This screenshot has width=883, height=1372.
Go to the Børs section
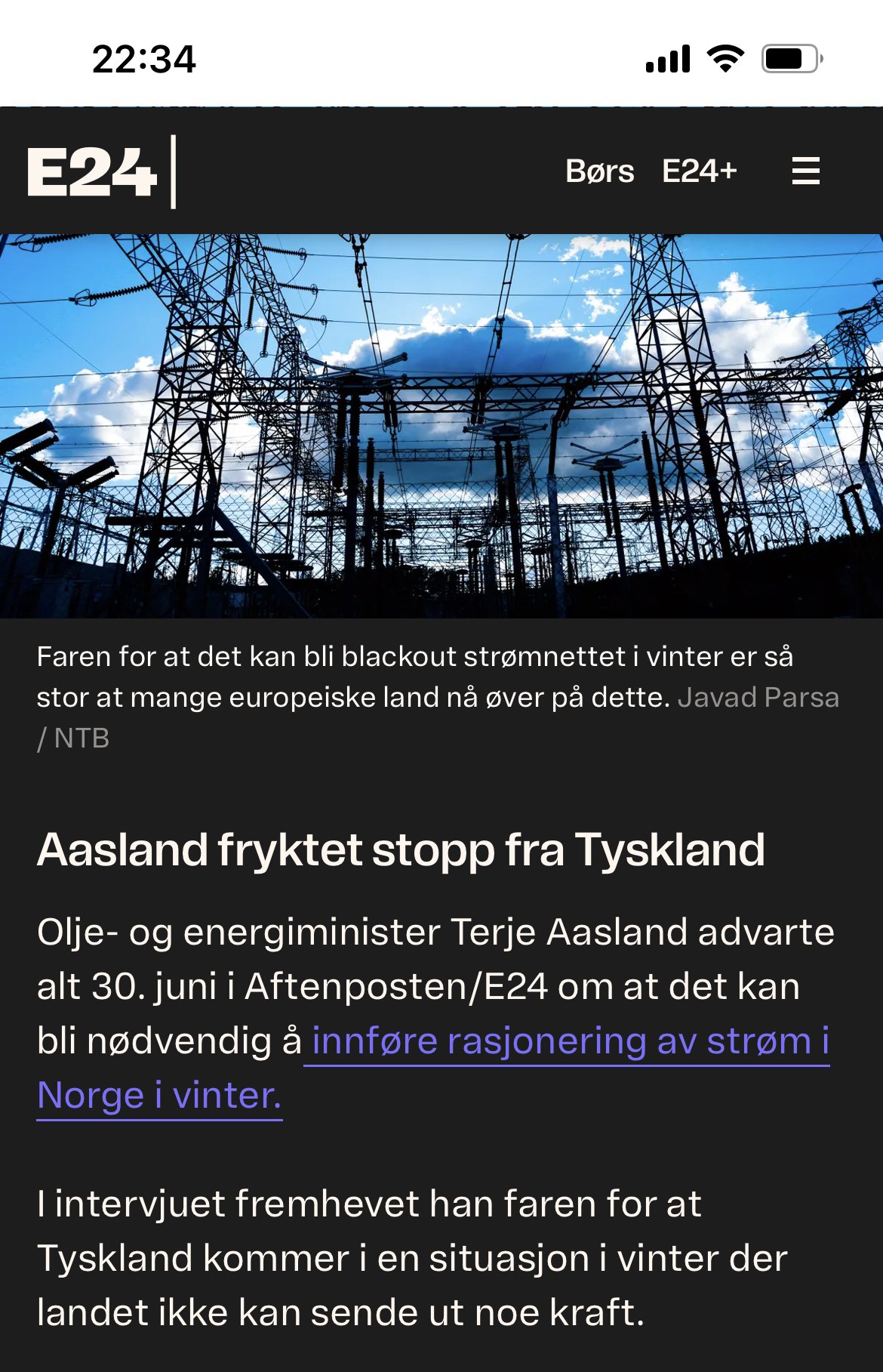pyautogui.click(x=600, y=171)
